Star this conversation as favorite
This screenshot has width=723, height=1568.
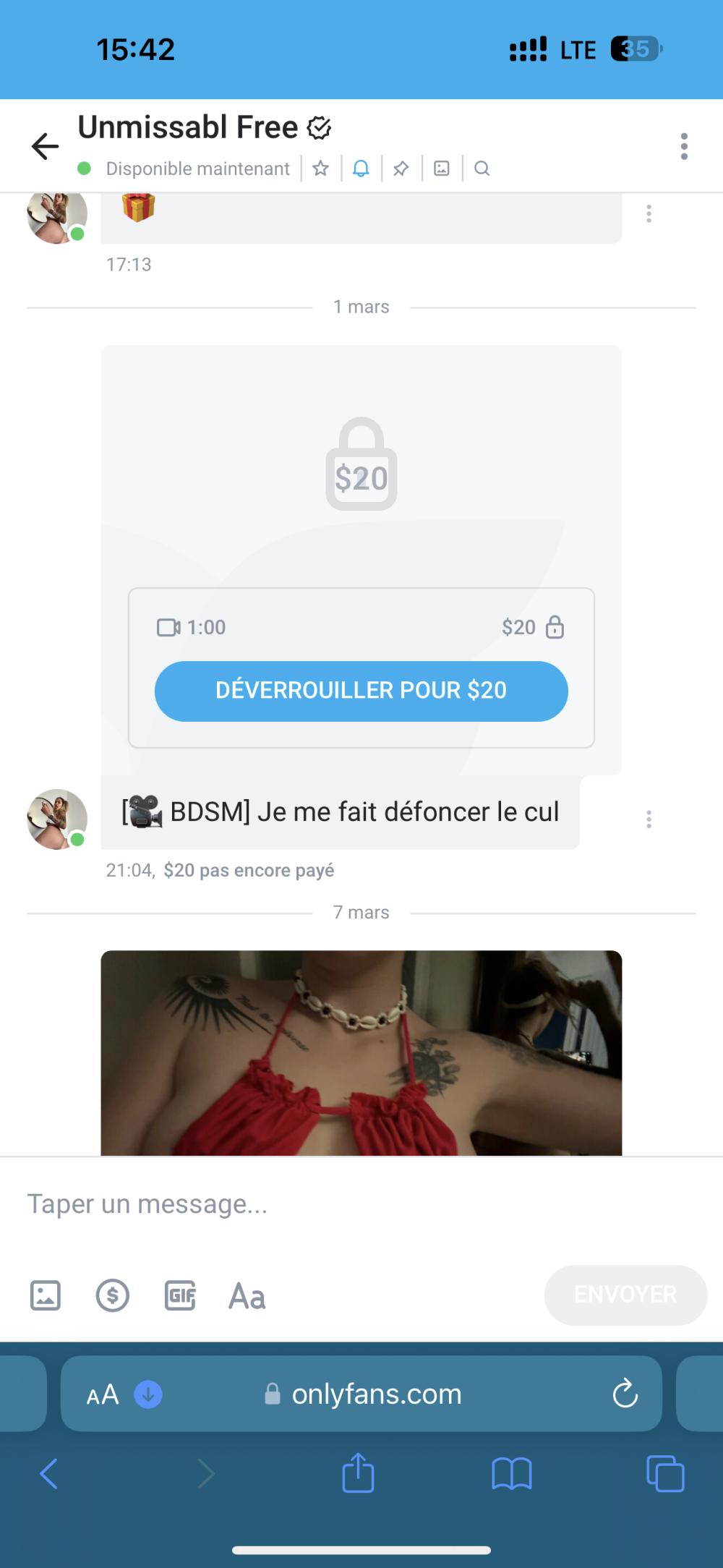tap(320, 169)
